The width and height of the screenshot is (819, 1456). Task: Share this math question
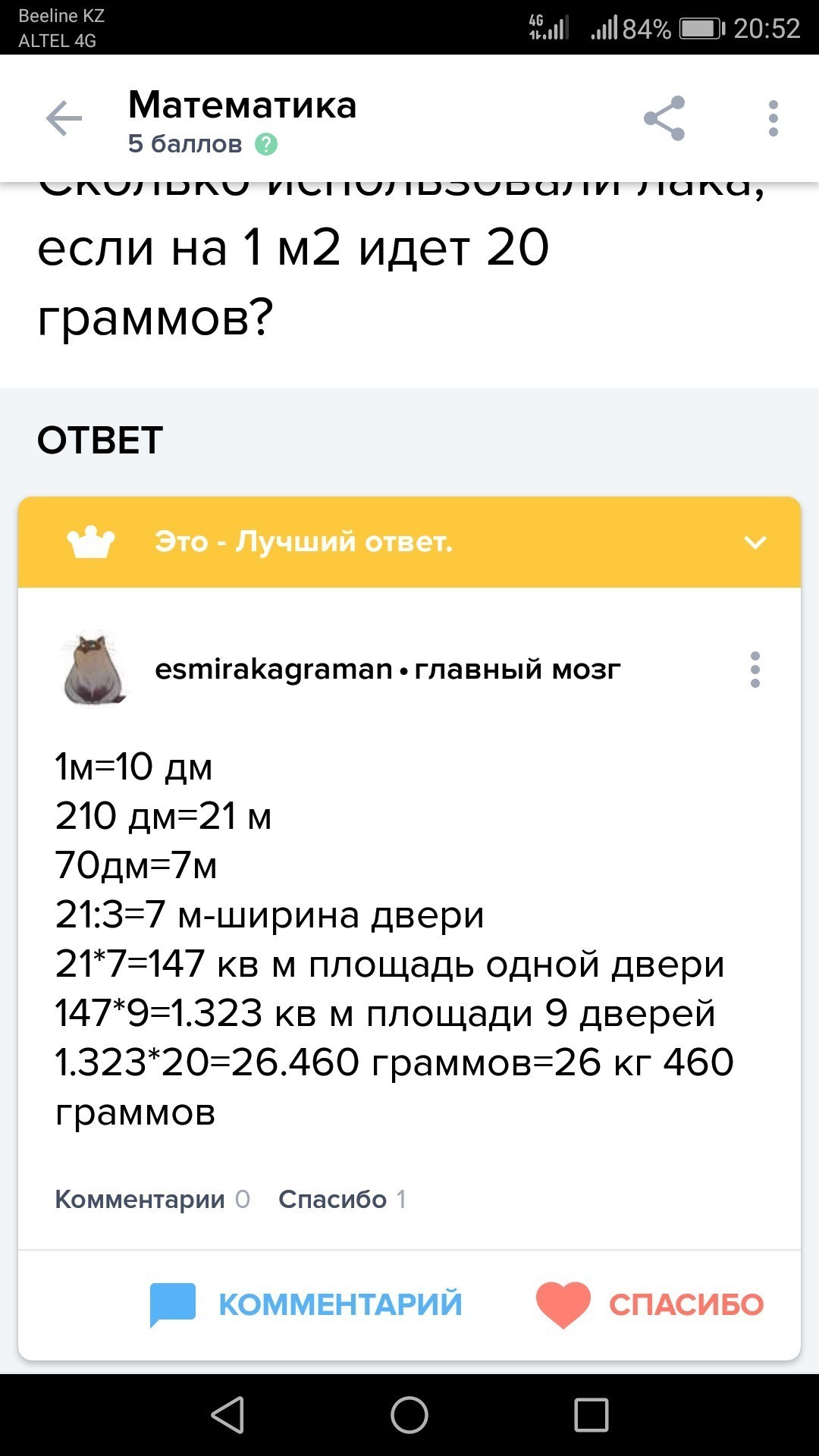[664, 118]
